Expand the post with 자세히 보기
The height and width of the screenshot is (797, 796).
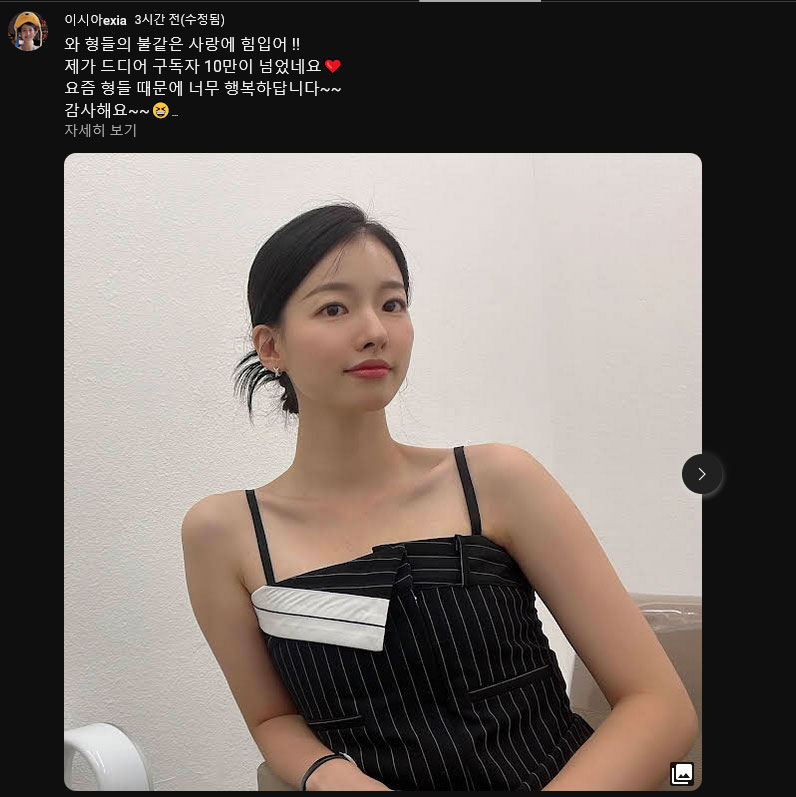100,131
